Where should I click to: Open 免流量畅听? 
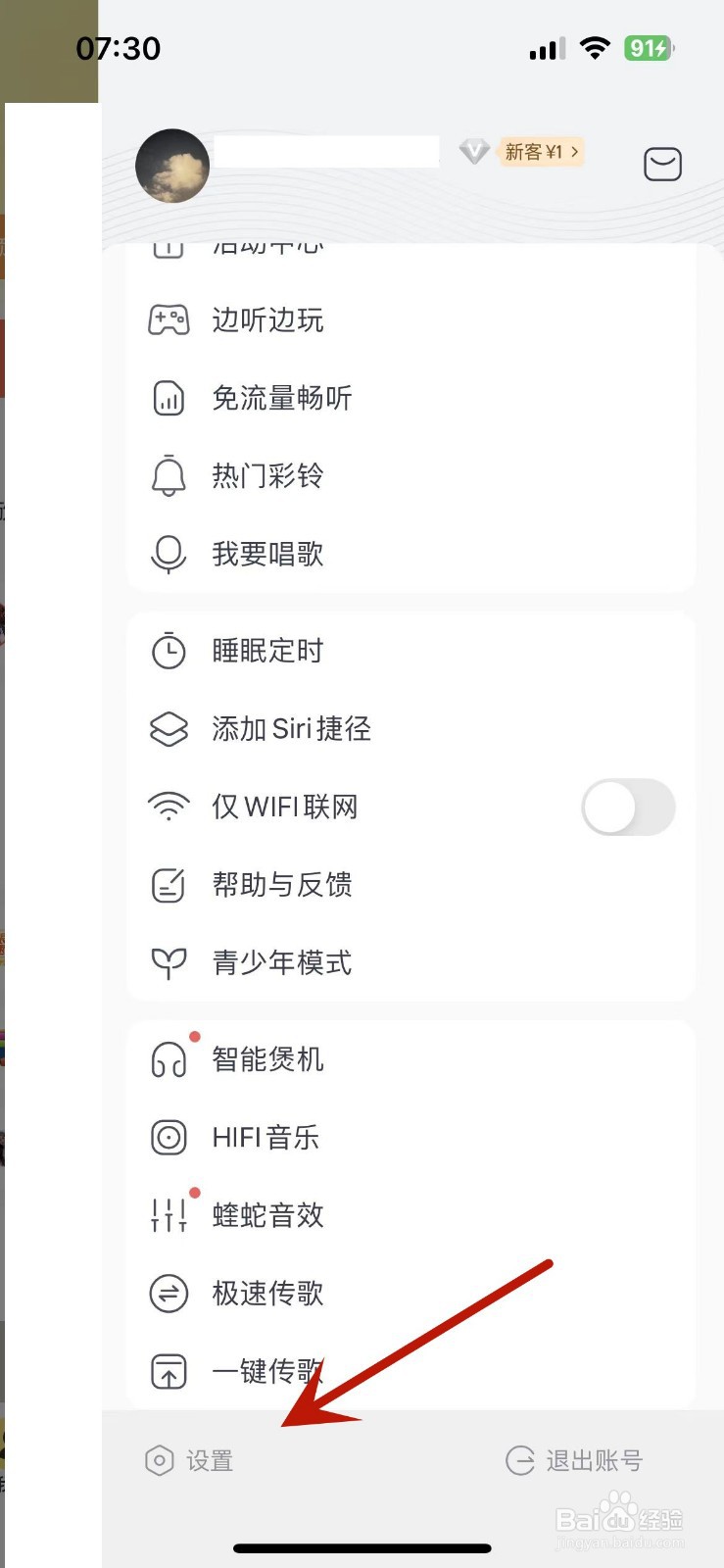tap(410, 398)
